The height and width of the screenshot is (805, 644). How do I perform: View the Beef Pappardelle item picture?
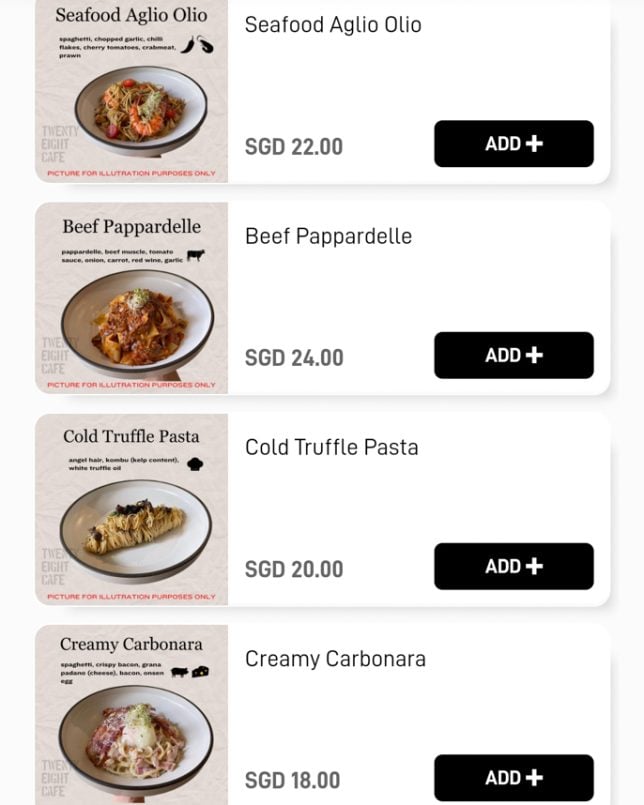131,298
